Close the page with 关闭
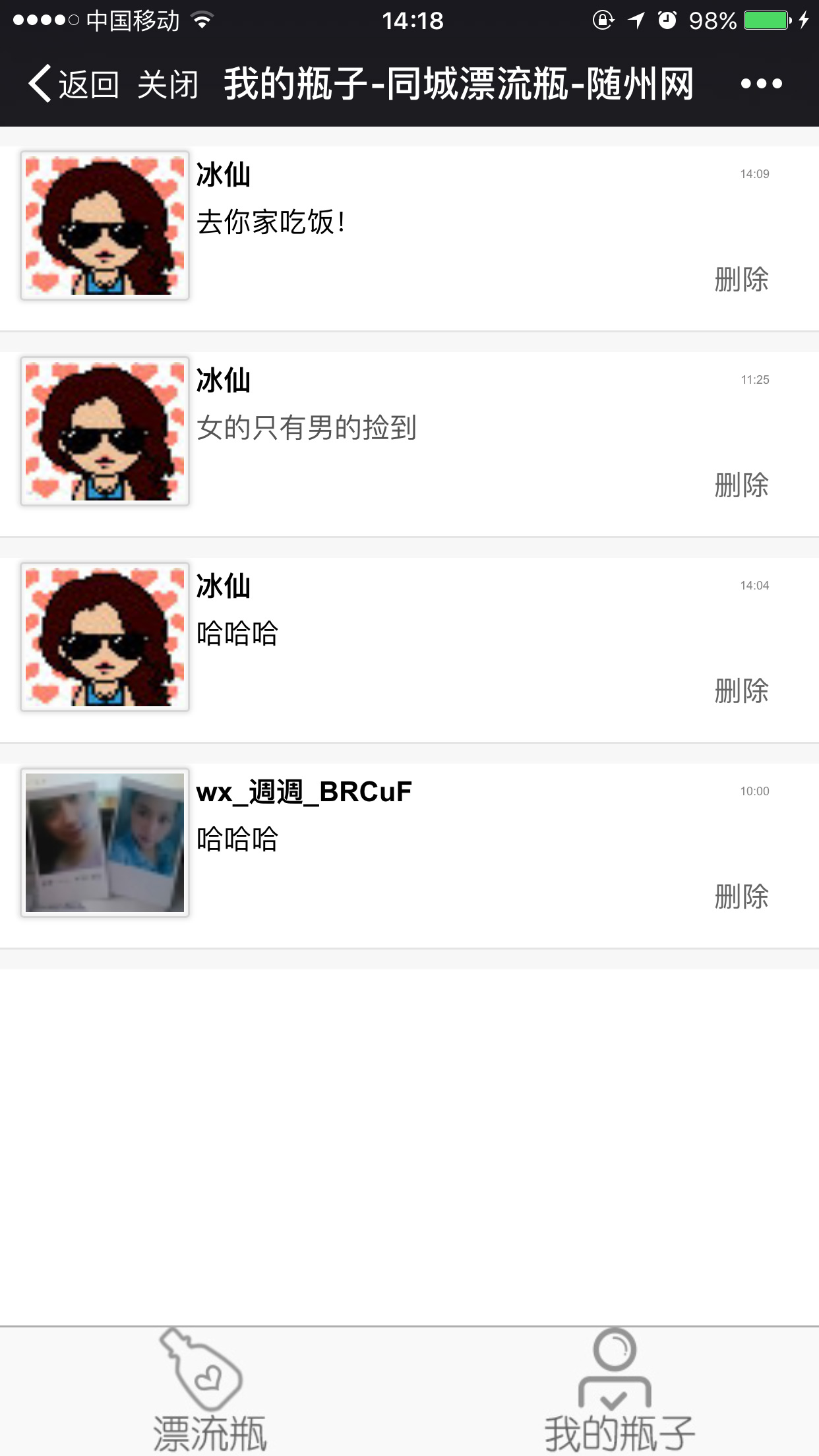819x1456 pixels. coord(167,84)
